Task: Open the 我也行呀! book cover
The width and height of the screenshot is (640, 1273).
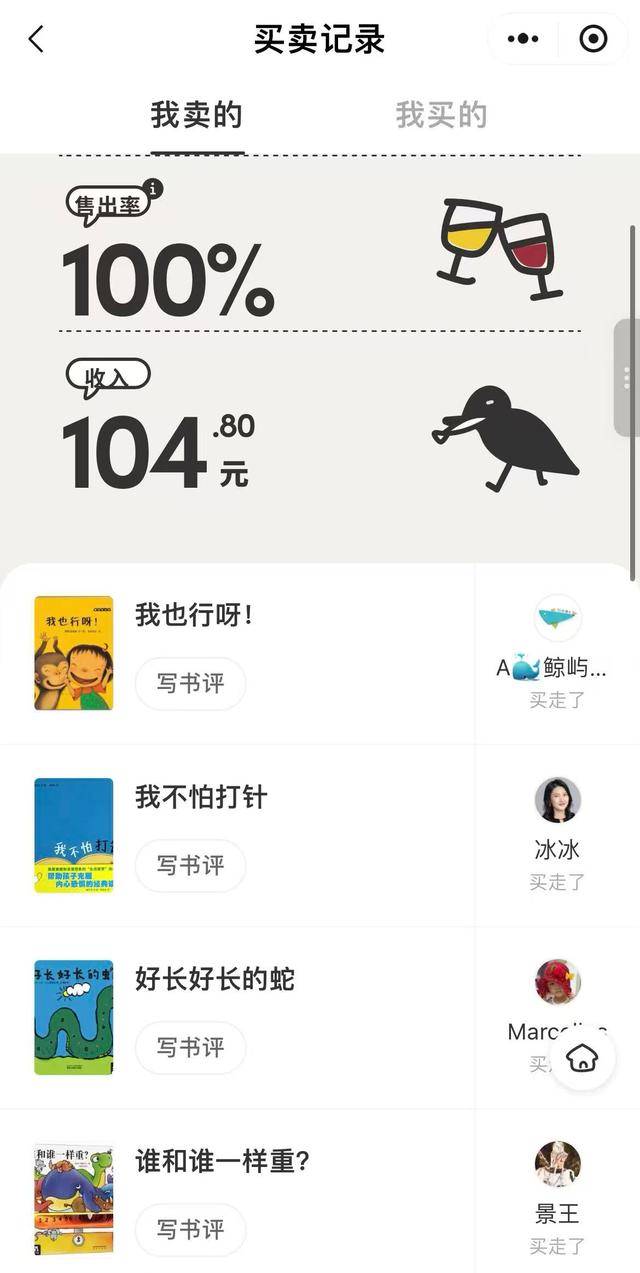Action: pos(74,653)
